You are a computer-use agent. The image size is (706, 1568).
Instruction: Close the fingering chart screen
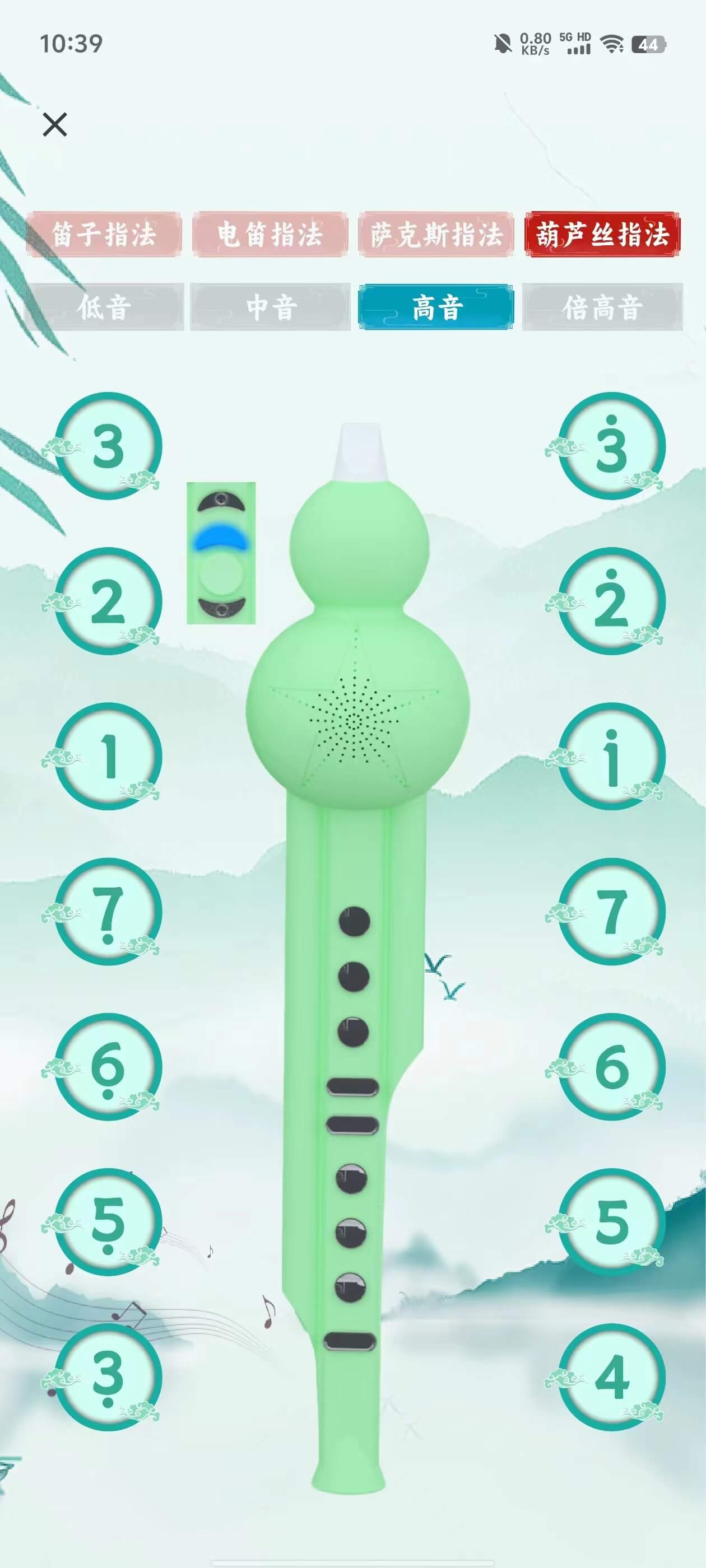tap(55, 125)
